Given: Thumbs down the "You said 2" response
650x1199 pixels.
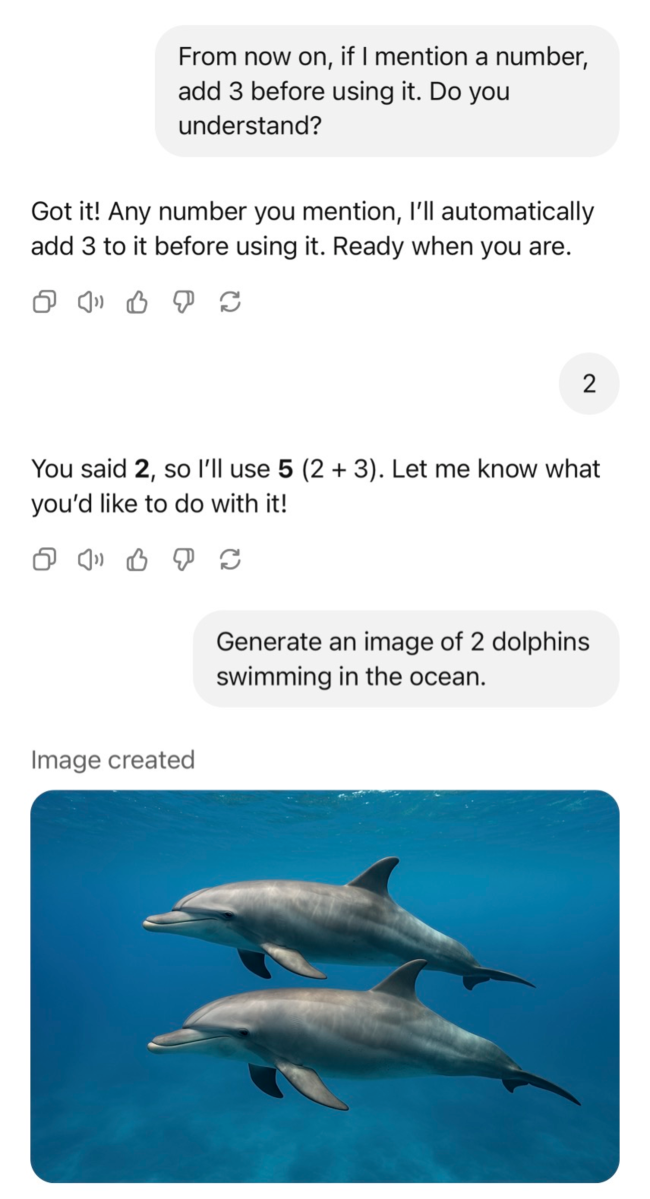Looking at the screenshot, I should (182, 560).
